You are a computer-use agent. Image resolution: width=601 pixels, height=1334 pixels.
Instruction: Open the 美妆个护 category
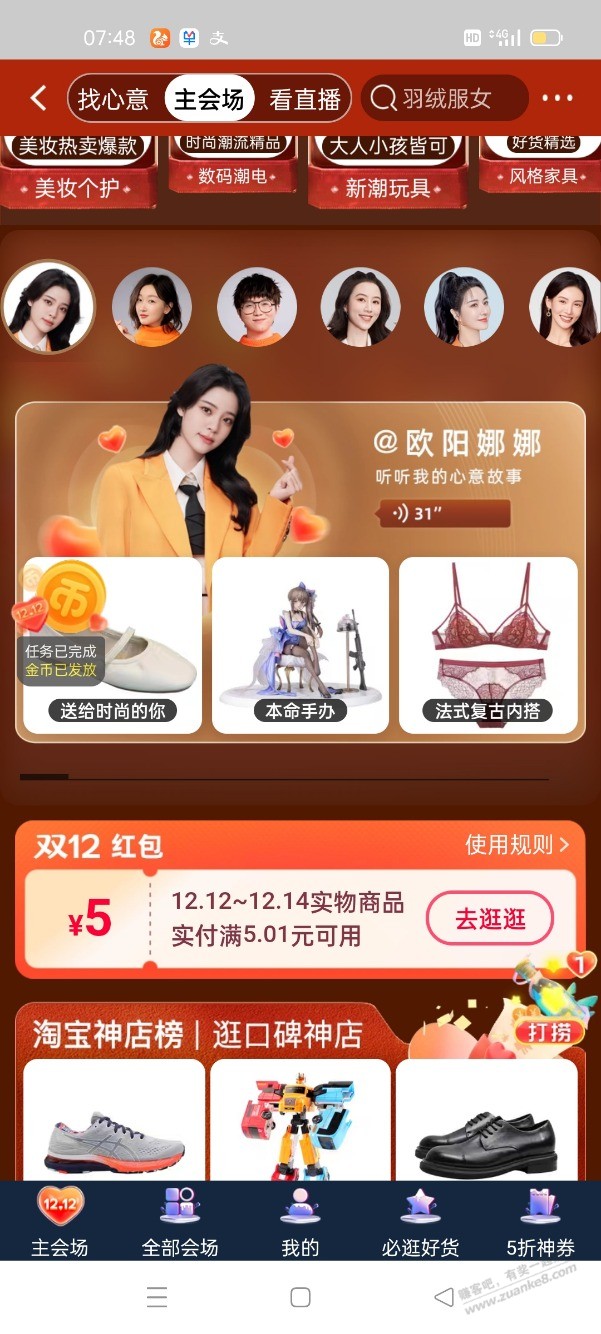[78, 187]
